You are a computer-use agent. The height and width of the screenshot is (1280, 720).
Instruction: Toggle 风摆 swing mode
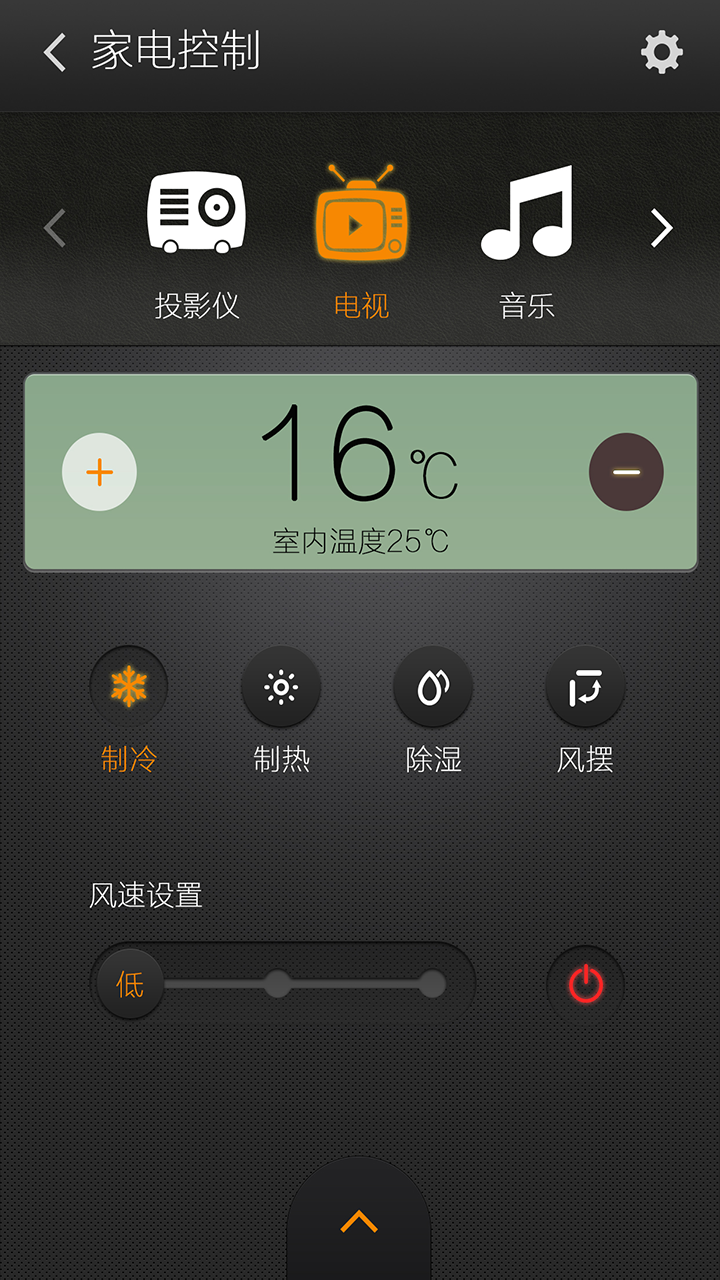pos(585,687)
